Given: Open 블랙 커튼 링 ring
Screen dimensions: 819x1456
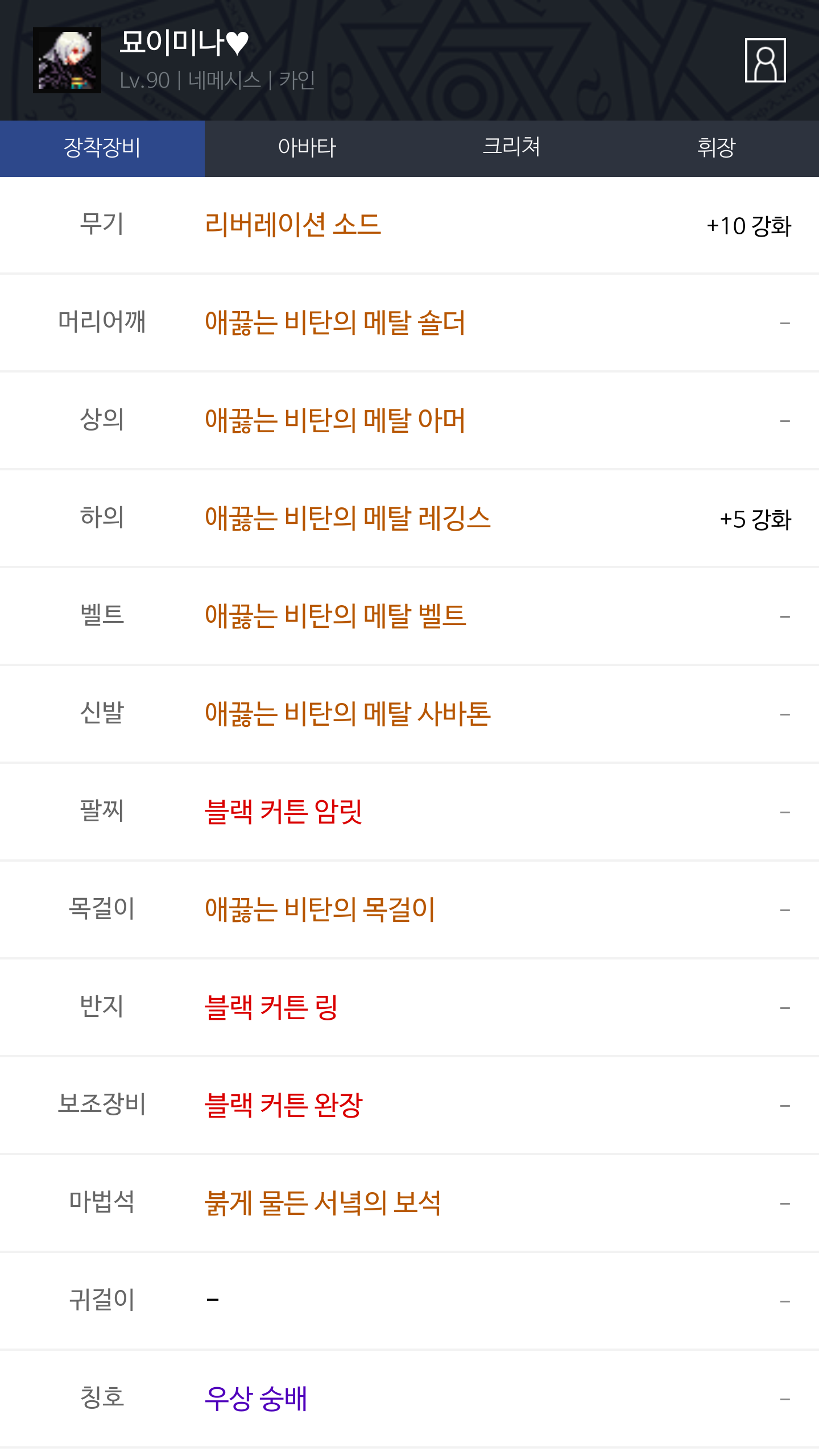Looking at the screenshot, I should 271,1007.
